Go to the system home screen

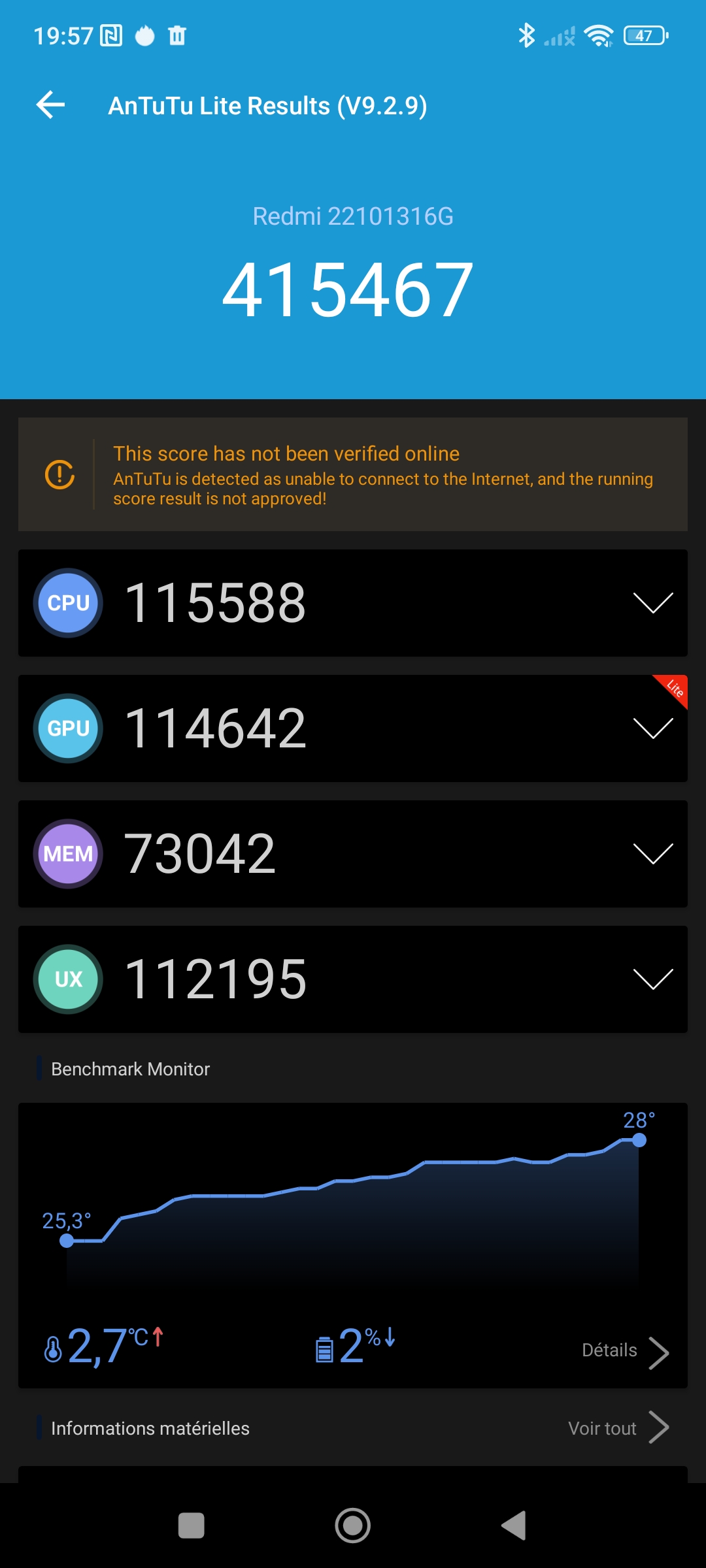353,1526
